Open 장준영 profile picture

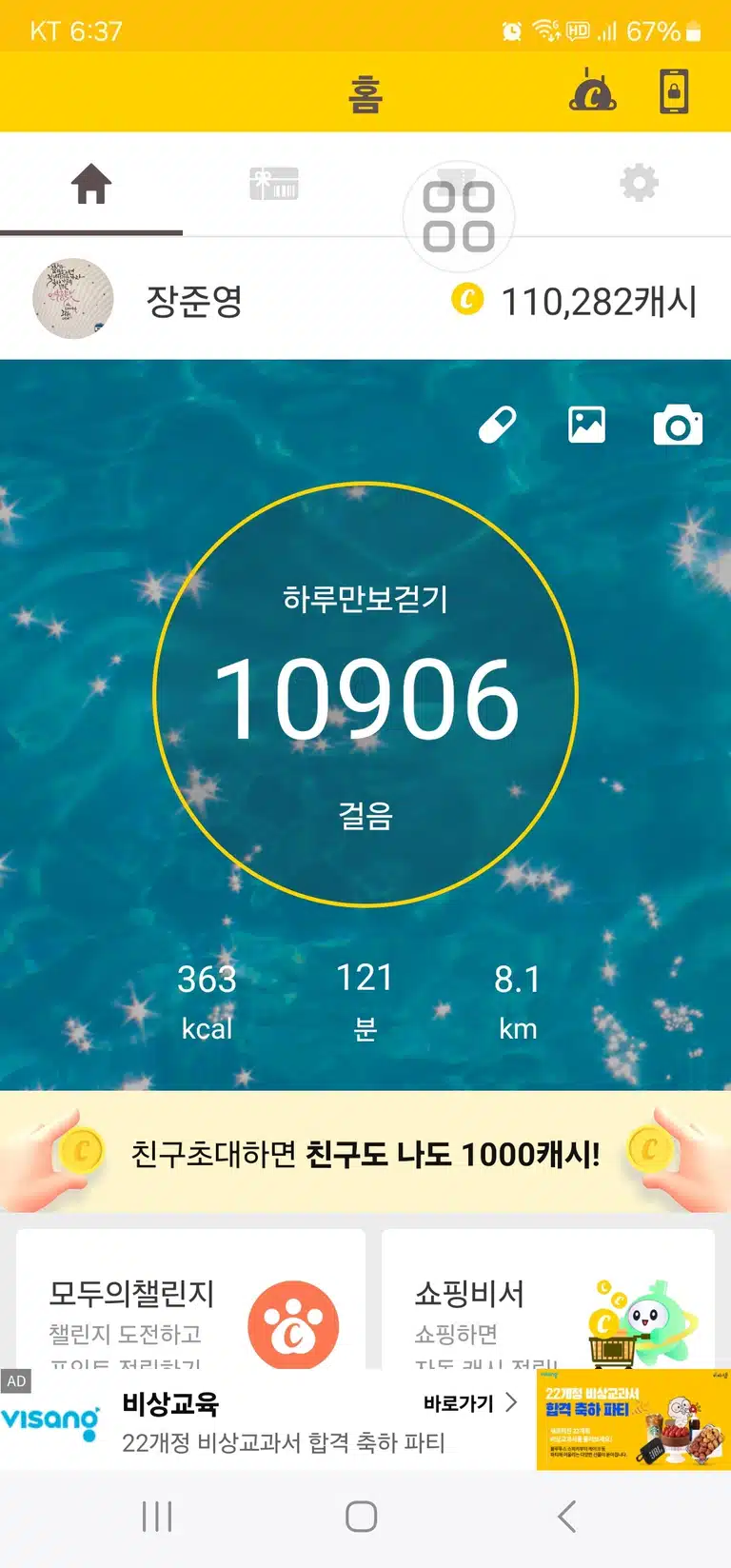73,298
